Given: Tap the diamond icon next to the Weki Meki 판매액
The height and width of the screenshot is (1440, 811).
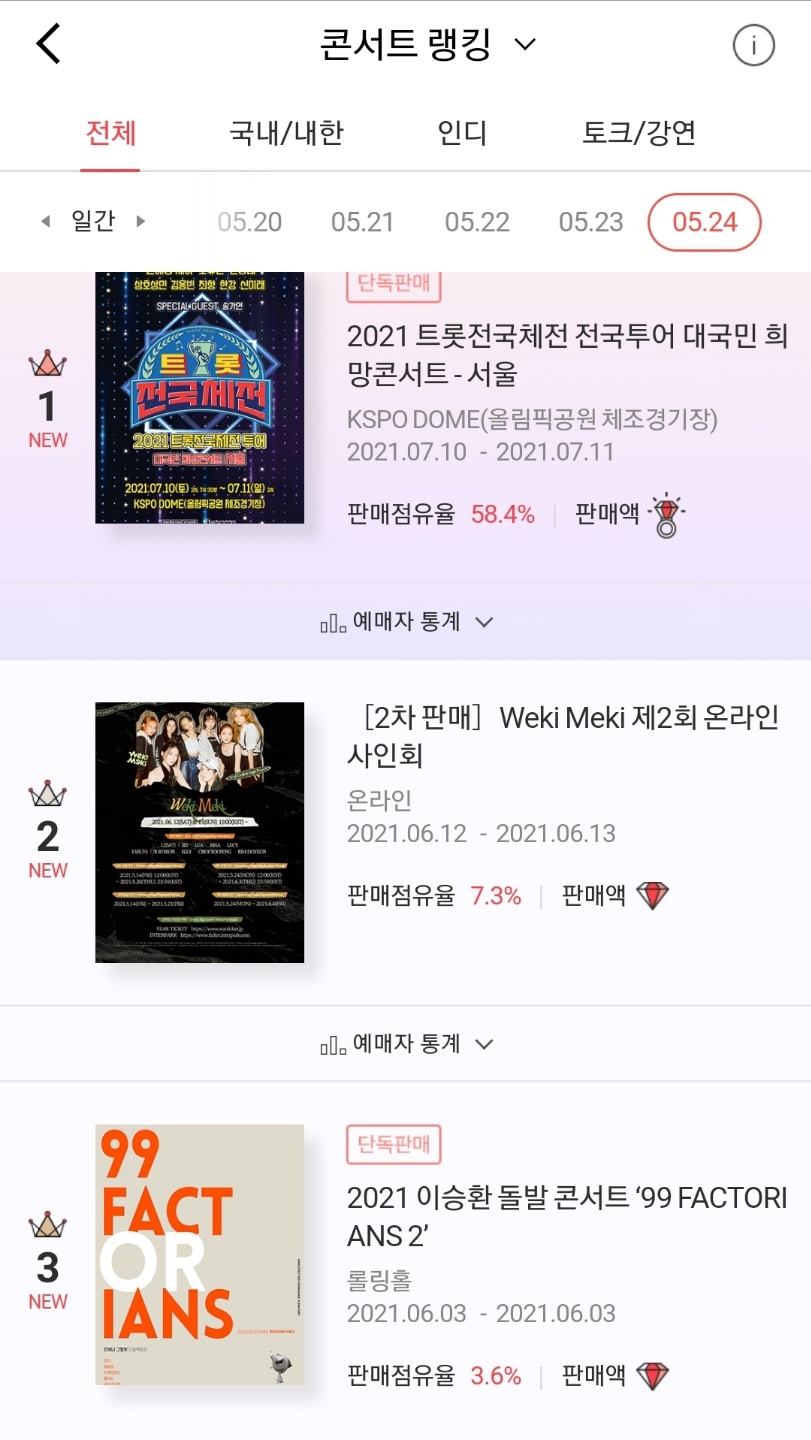Looking at the screenshot, I should coord(655,895).
